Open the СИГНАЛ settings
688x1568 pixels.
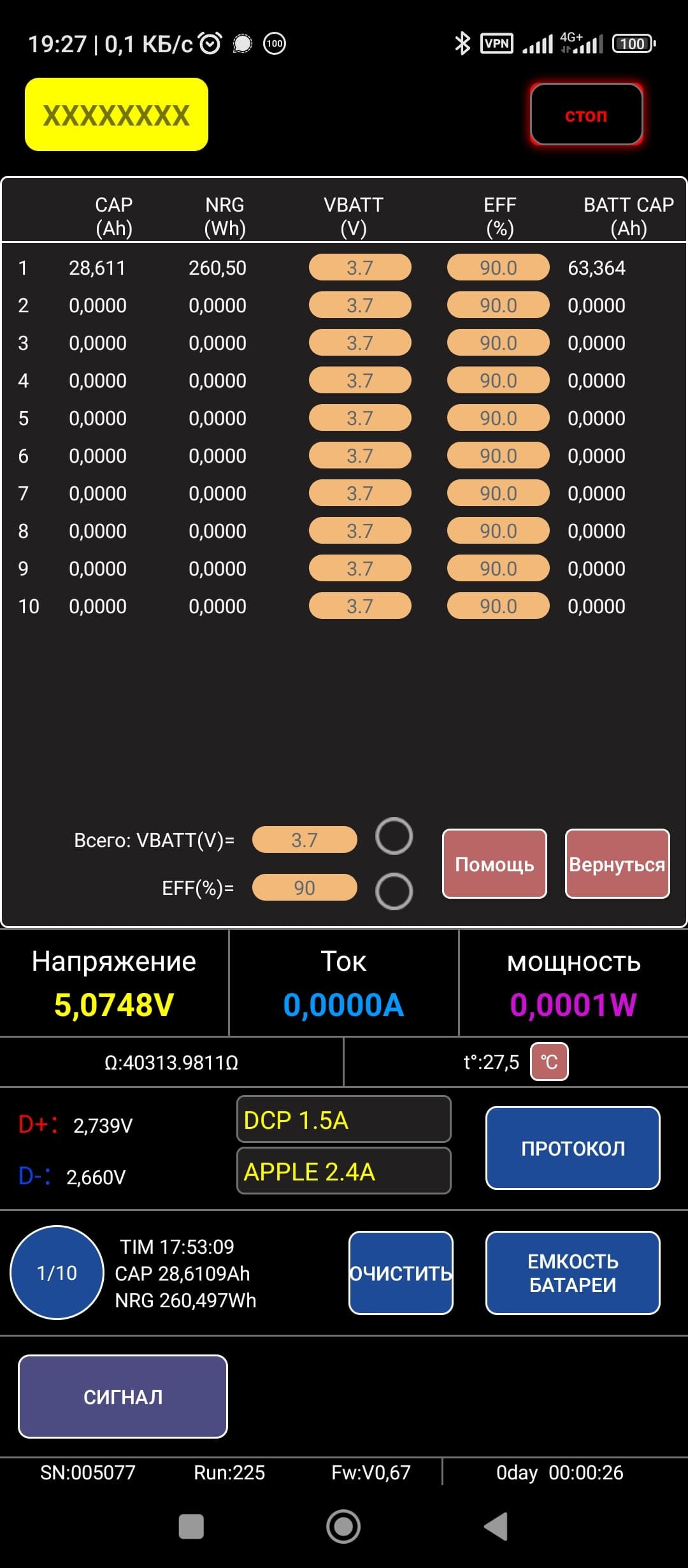click(x=123, y=1397)
